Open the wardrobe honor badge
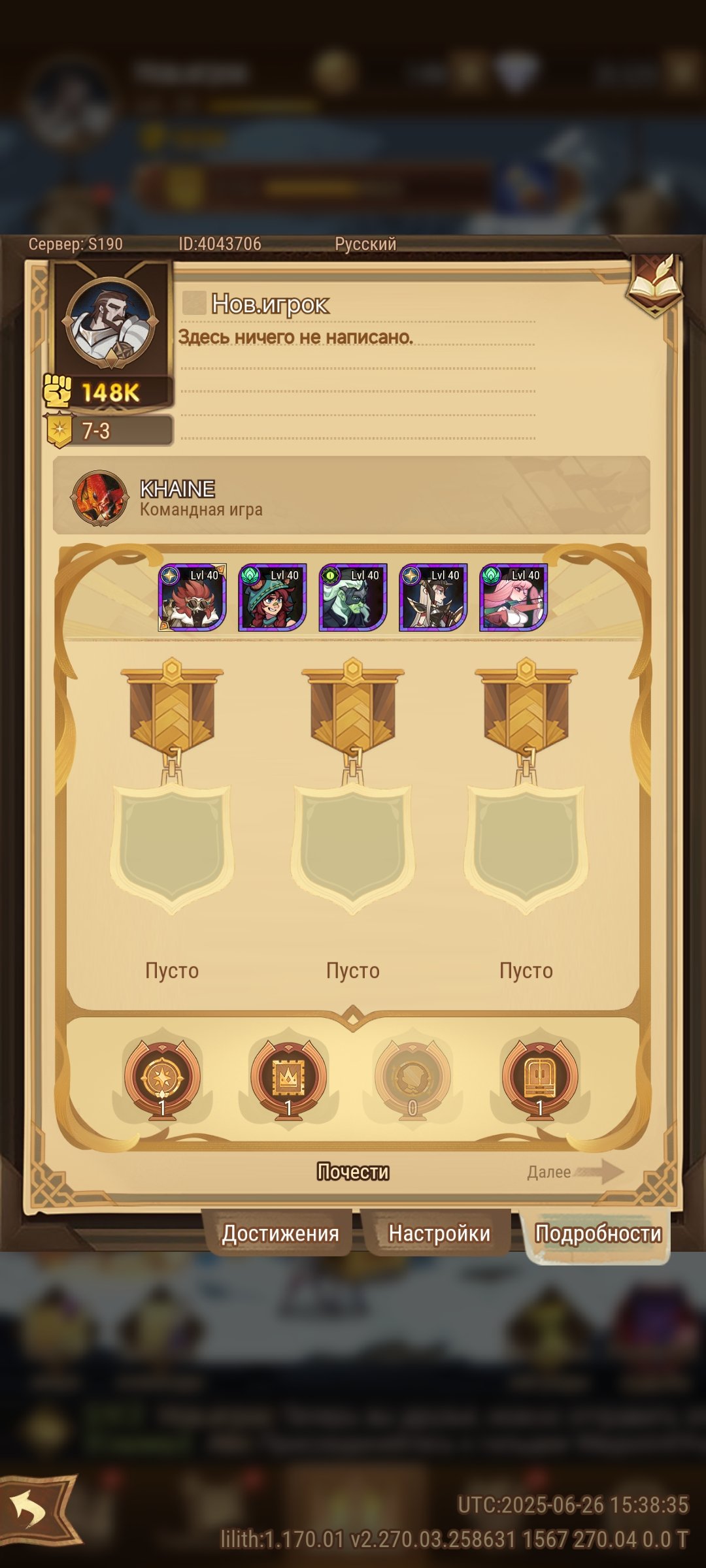706x1568 pixels. pos(540,1078)
